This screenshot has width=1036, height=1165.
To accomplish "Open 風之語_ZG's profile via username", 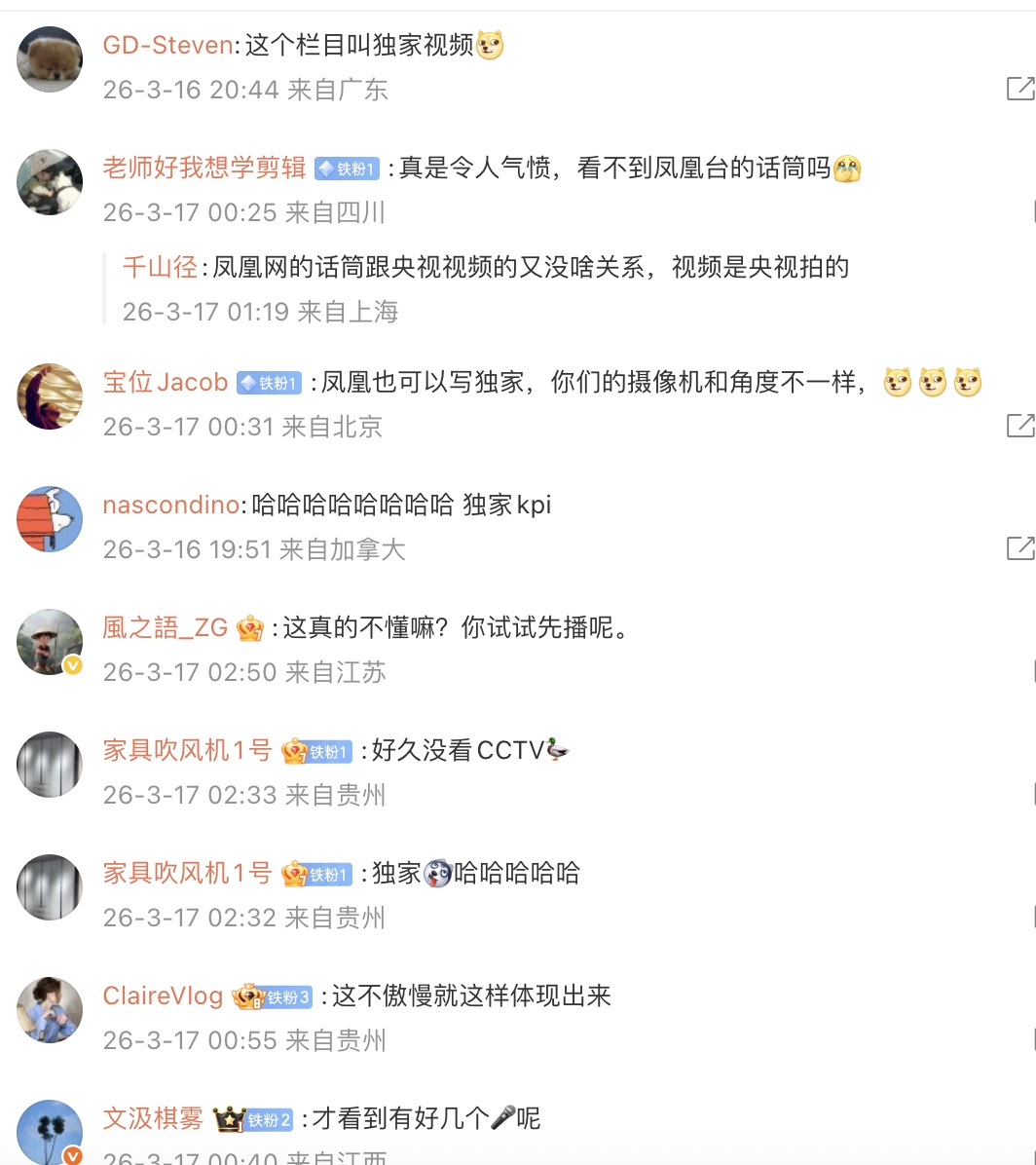I will [166, 627].
